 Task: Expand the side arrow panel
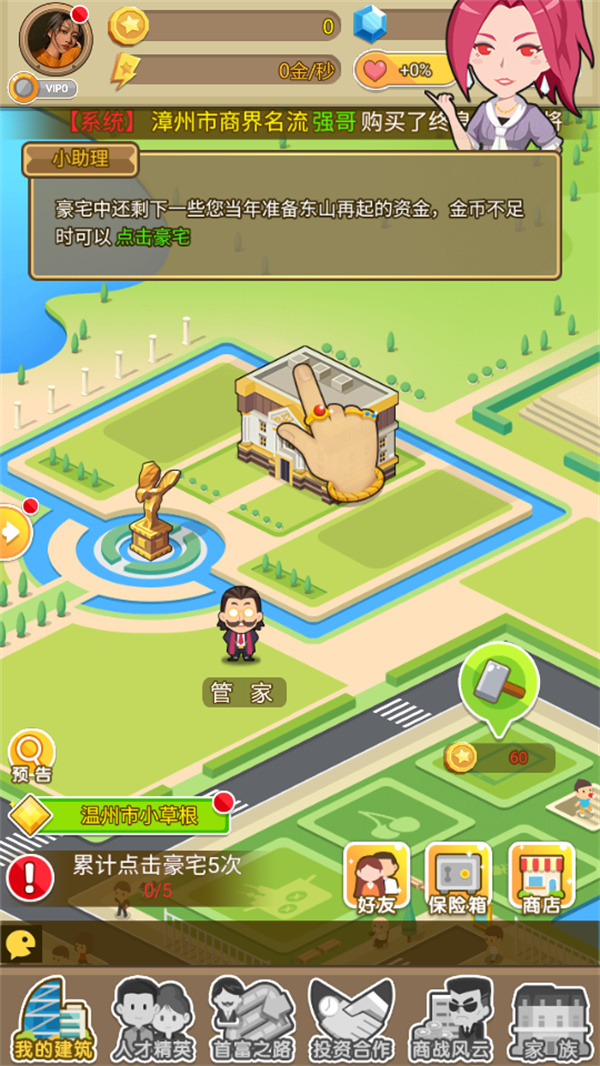14,532
